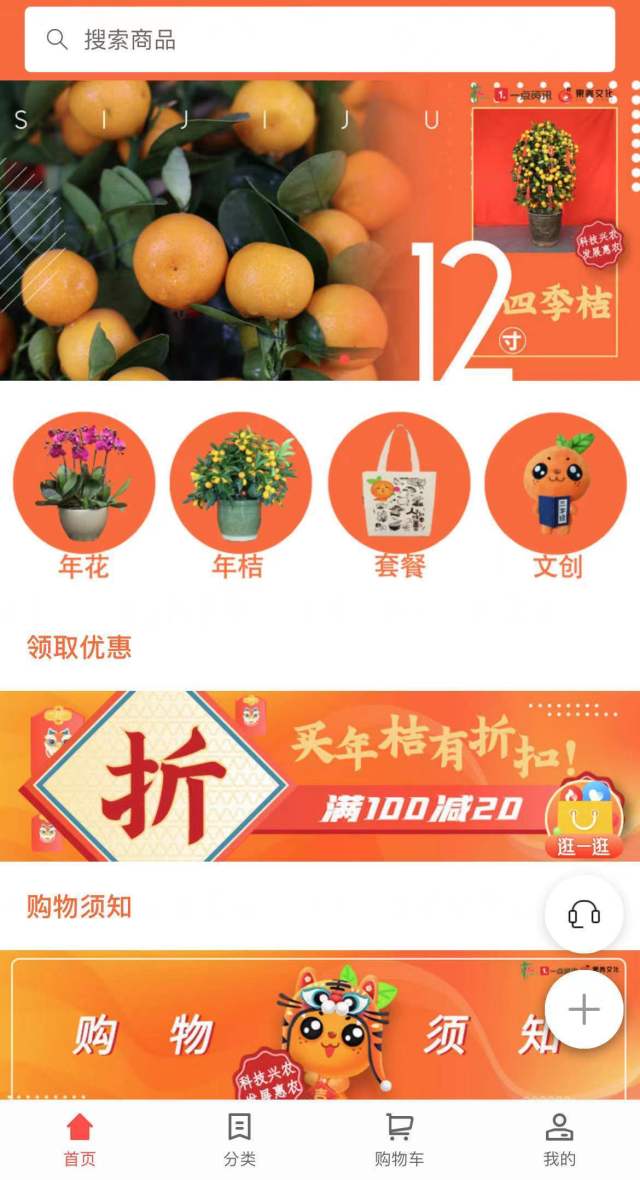Tap the plus floating button
The height and width of the screenshot is (1180, 640).
(x=584, y=1009)
